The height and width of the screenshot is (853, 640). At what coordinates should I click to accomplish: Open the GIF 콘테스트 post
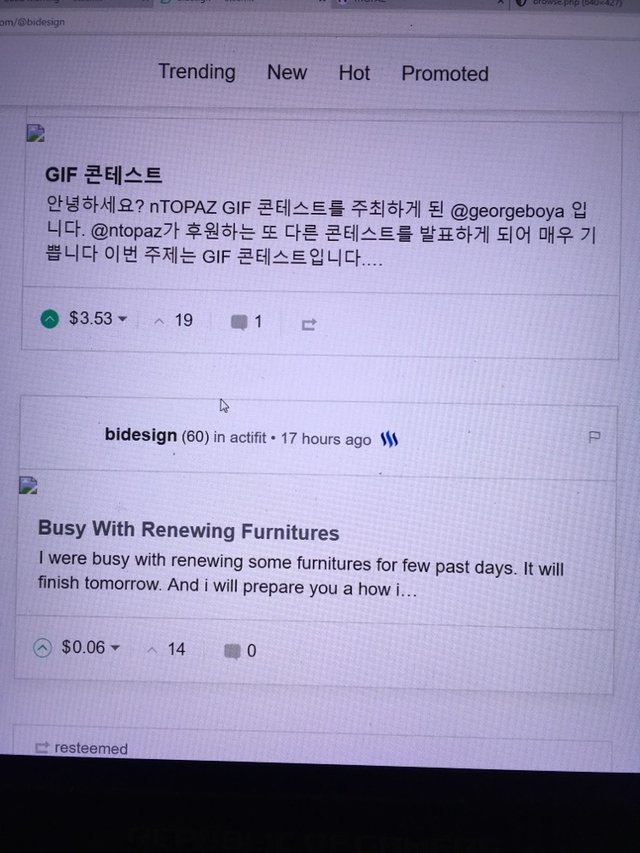(104, 176)
